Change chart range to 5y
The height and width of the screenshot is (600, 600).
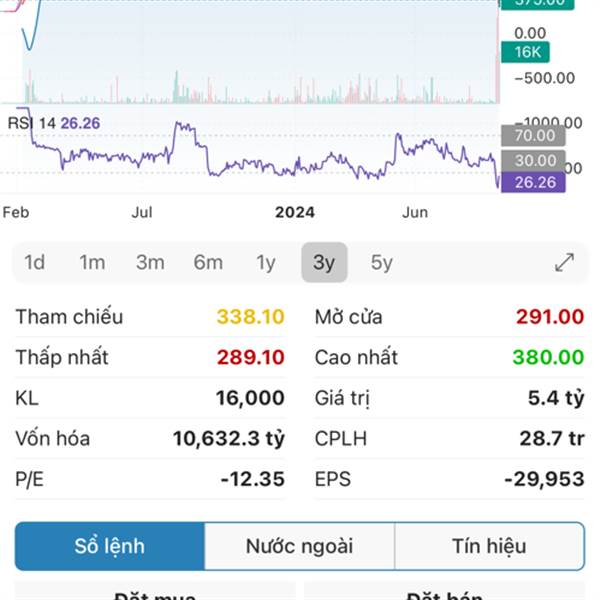point(382,263)
